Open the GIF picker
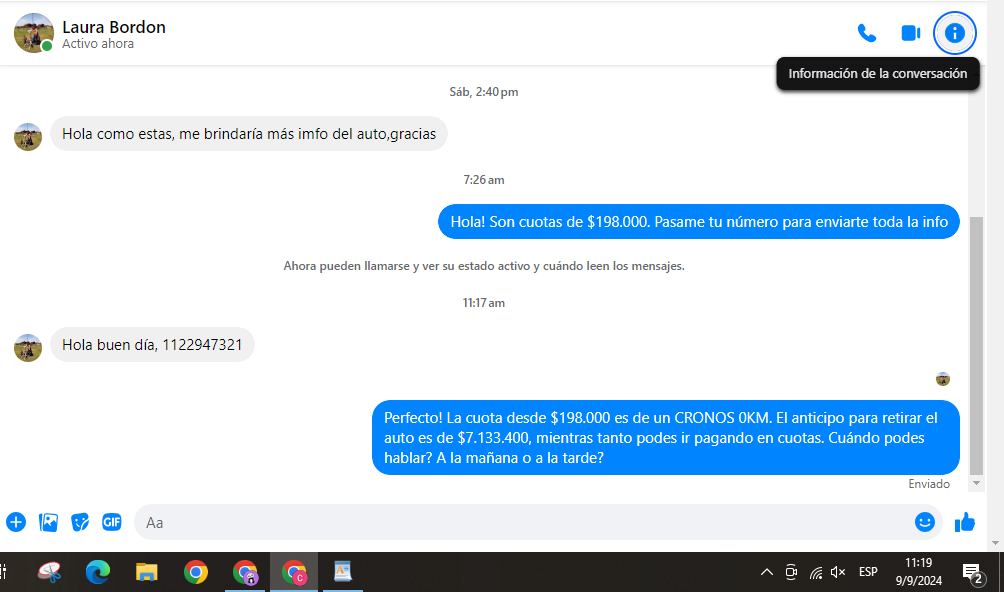Image resolution: width=1004 pixels, height=592 pixels. 112,522
